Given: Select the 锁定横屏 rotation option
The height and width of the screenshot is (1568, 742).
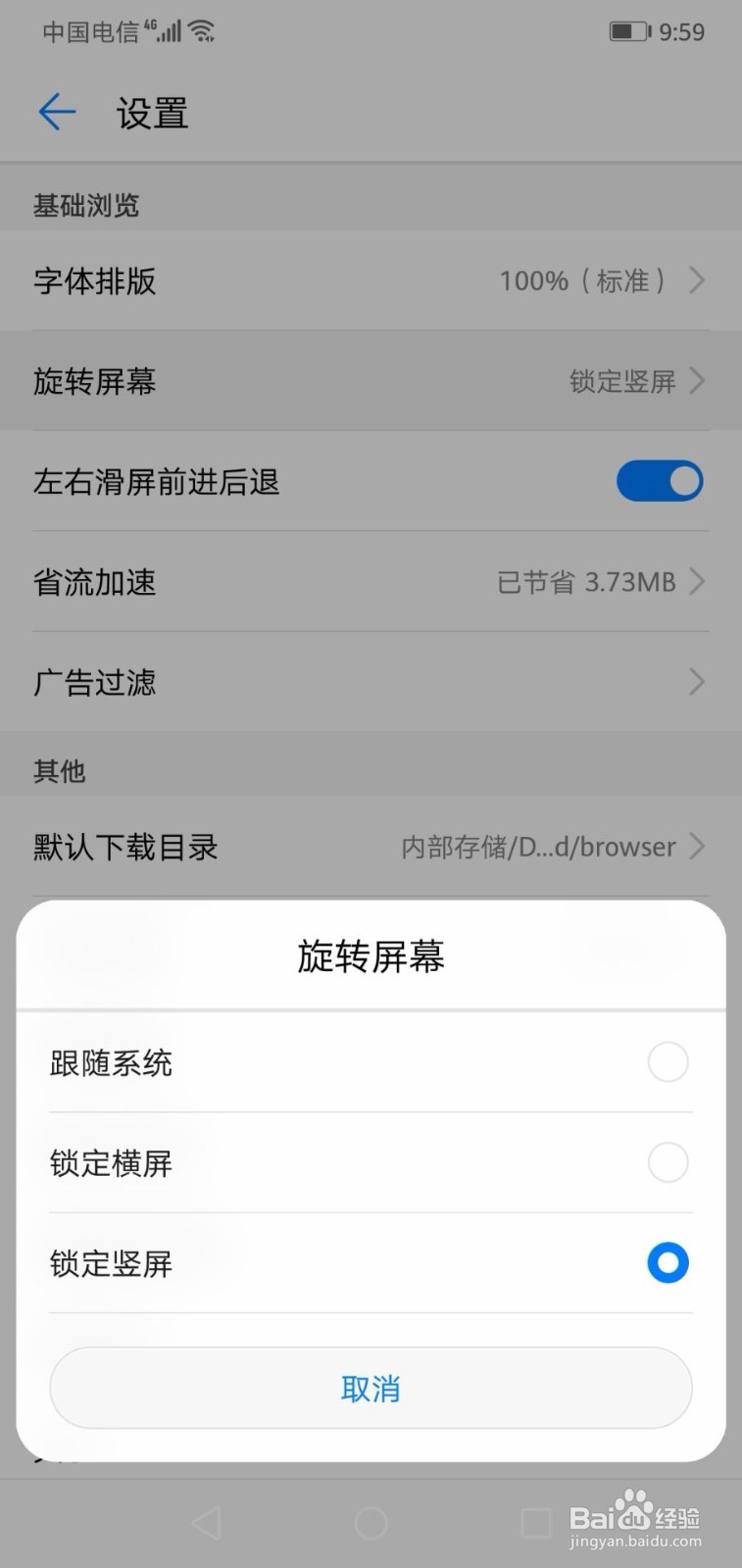Looking at the screenshot, I should pos(667,1162).
